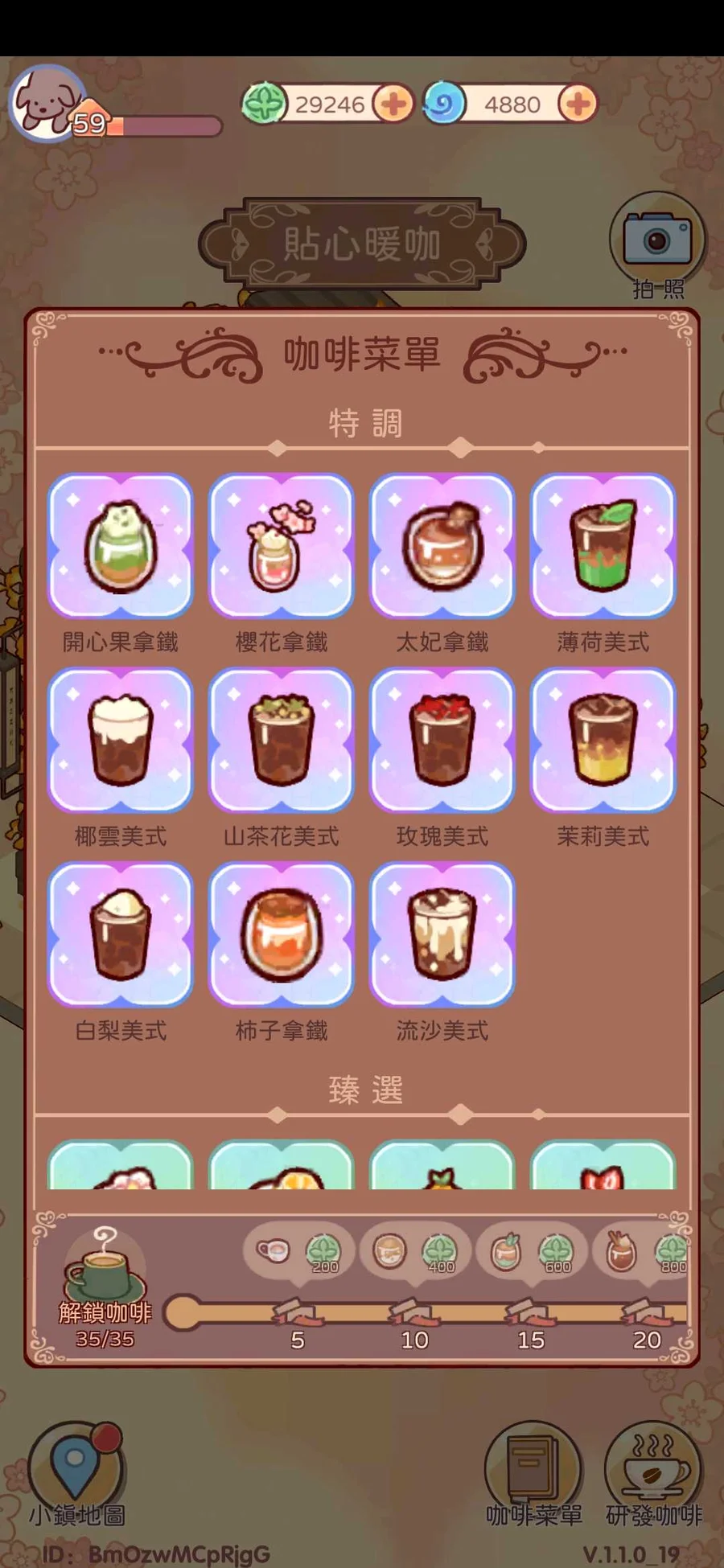Tap the 咖啡菜單 menu book button
The height and width of the screenshot is (1568, 724).
pyautogui.click(x=533, y=1470)
